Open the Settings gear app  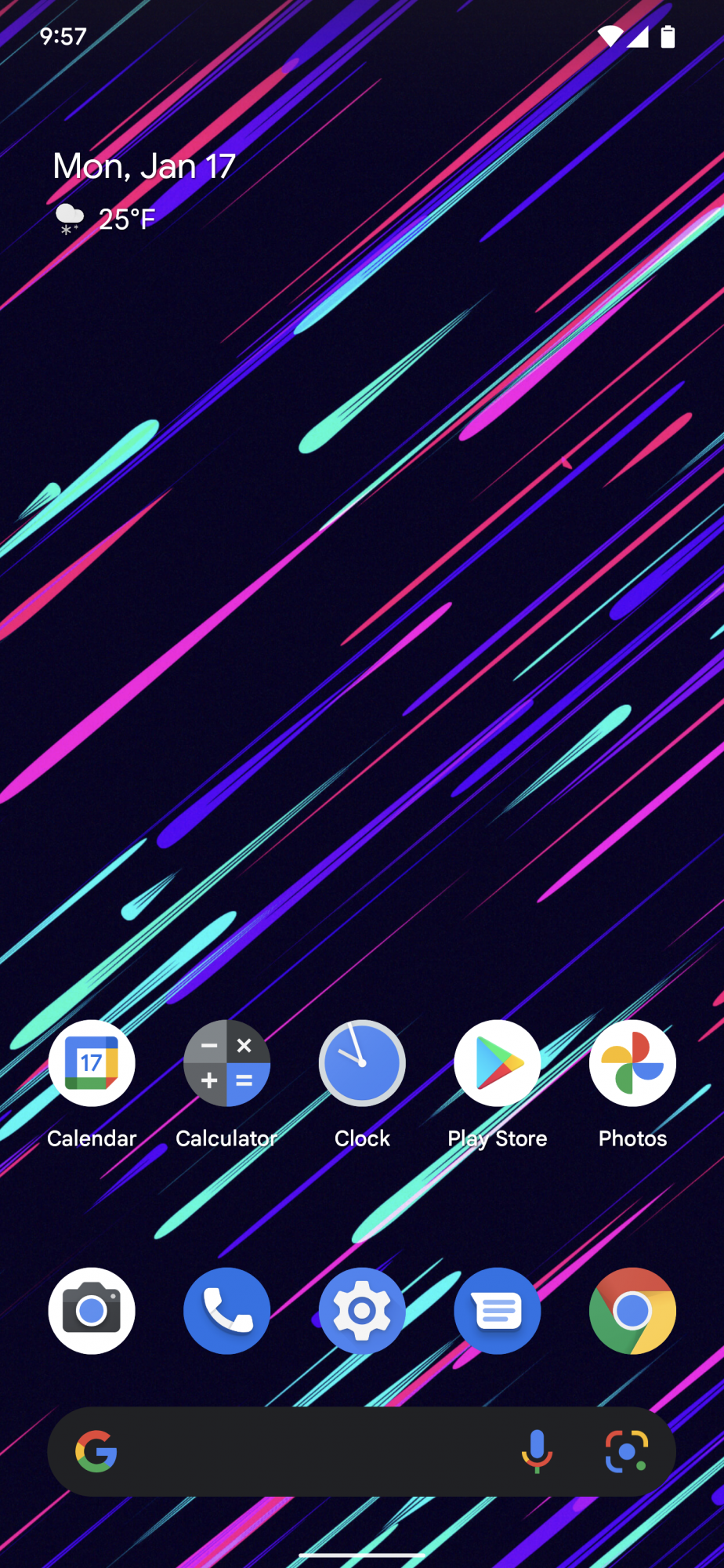tap(362, 1310)
